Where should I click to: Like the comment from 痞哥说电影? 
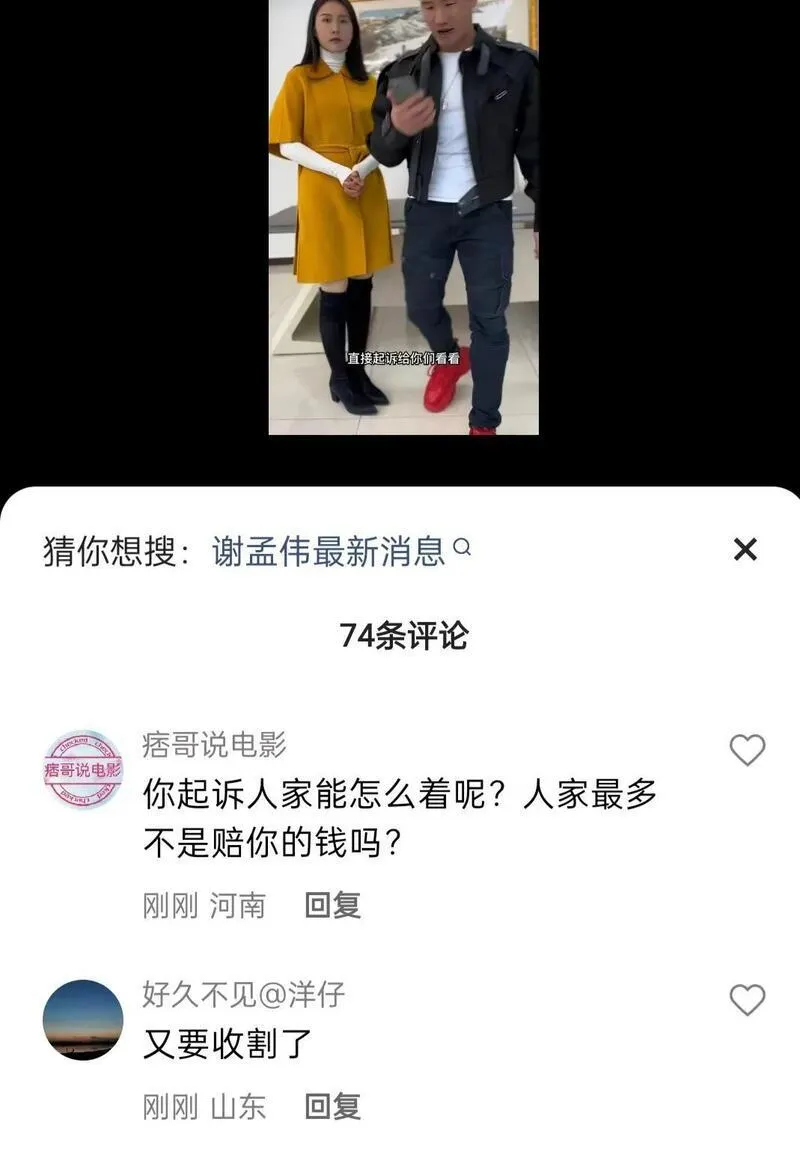pos(747,750)
